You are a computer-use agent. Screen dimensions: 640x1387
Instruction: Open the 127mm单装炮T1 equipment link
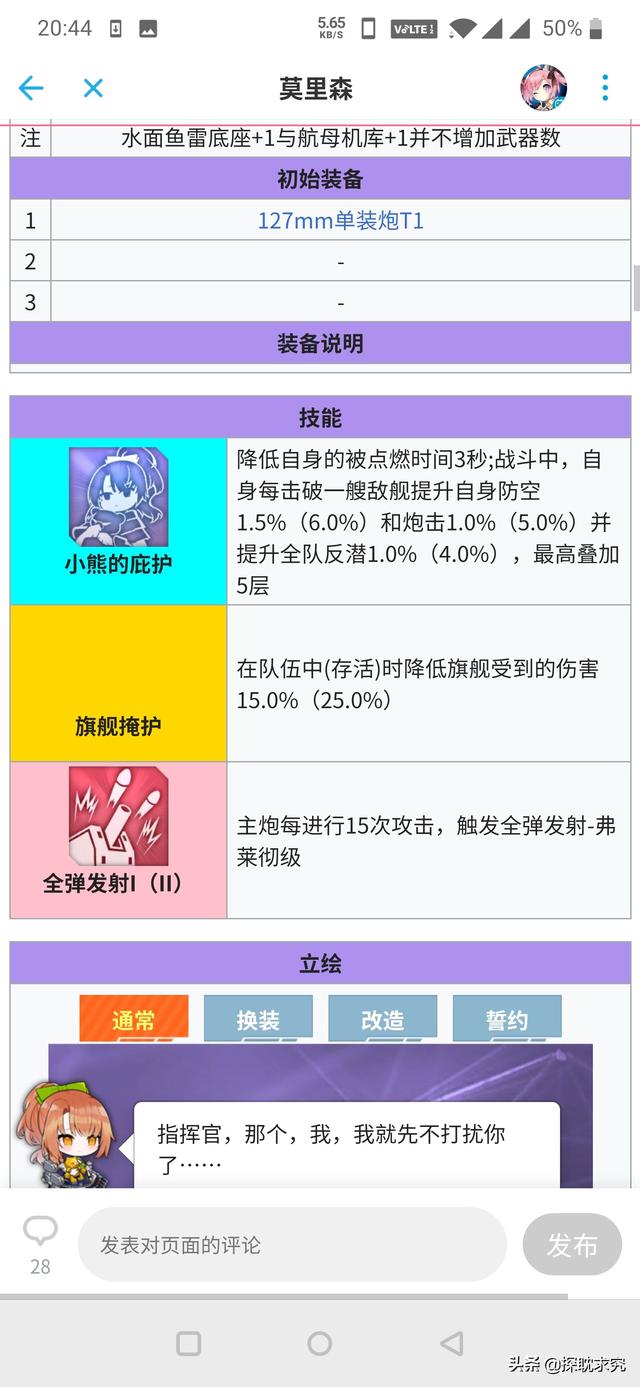(341, 220)
